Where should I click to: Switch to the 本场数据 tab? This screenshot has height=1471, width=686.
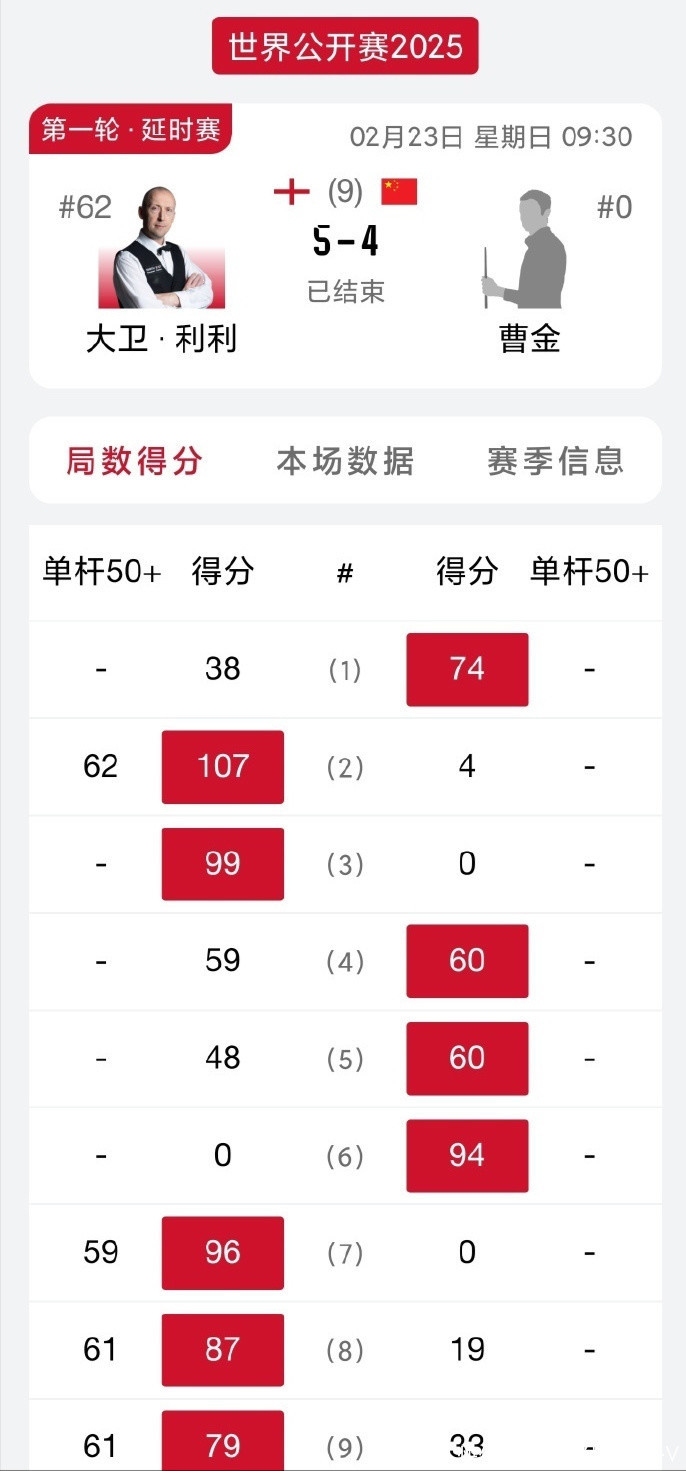(x=345, y=461)
